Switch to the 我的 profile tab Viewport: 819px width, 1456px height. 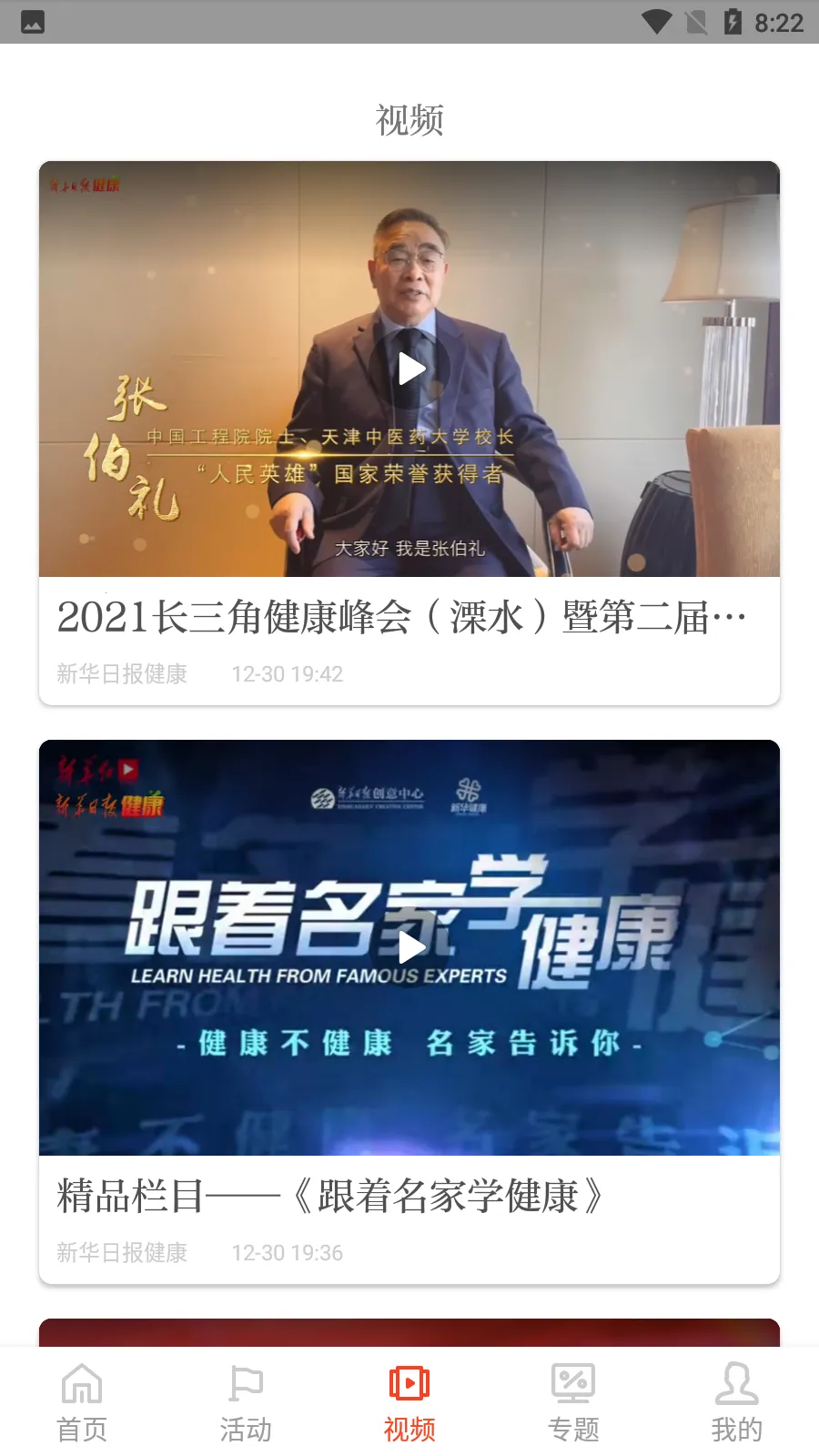[x=736, y=1402]
